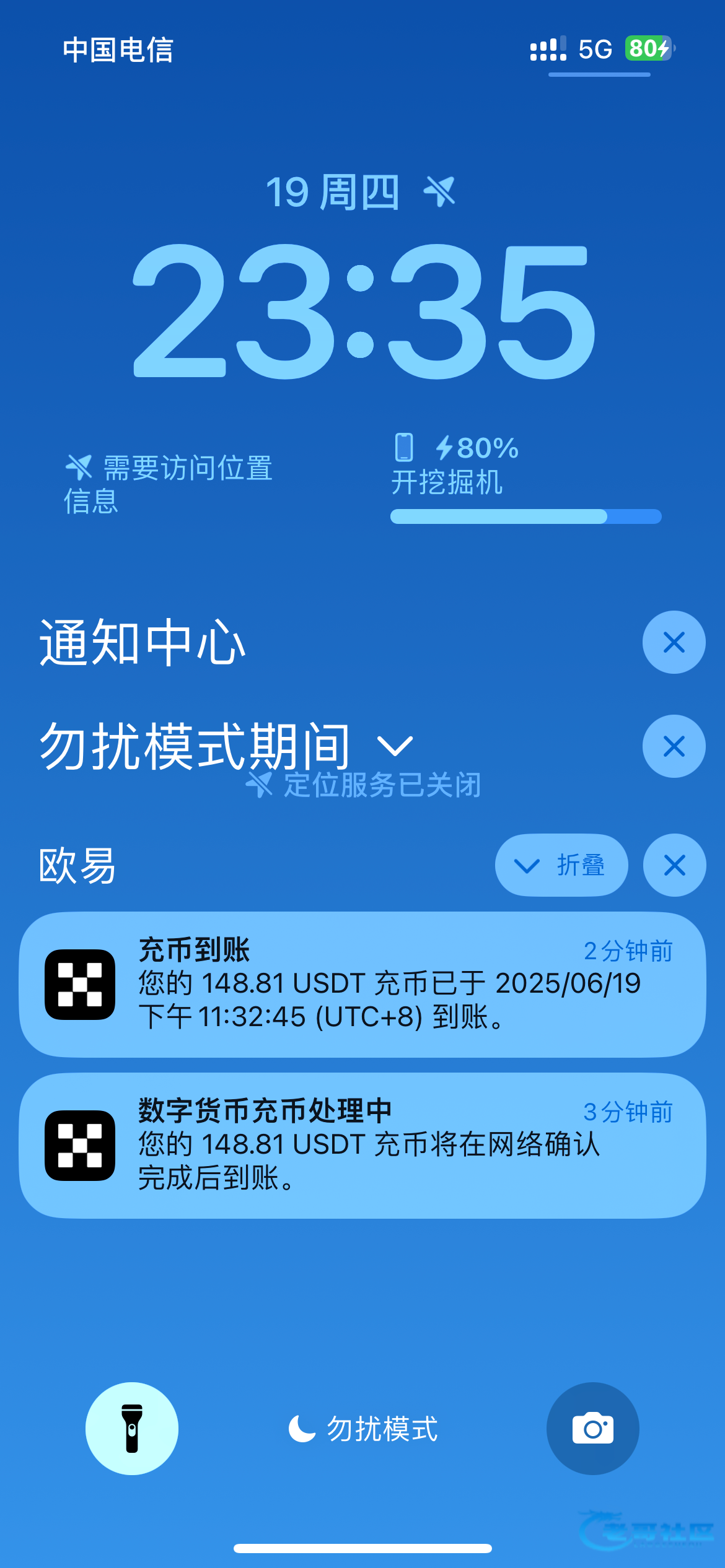The height and width of the screenshot is (1568, 725).
Task: Turn off the flashlight
Action: click(132, 1429)
